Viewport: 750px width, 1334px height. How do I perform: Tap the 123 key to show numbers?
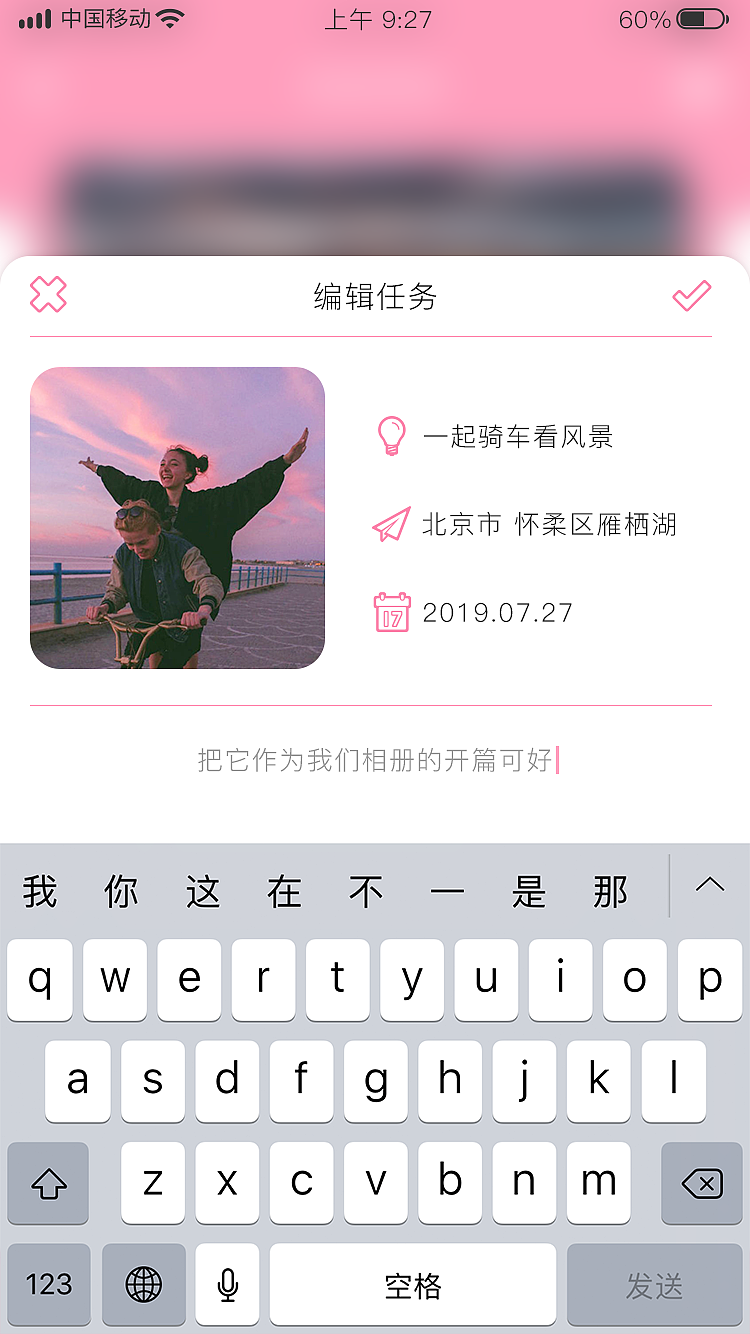point(48,1284)
